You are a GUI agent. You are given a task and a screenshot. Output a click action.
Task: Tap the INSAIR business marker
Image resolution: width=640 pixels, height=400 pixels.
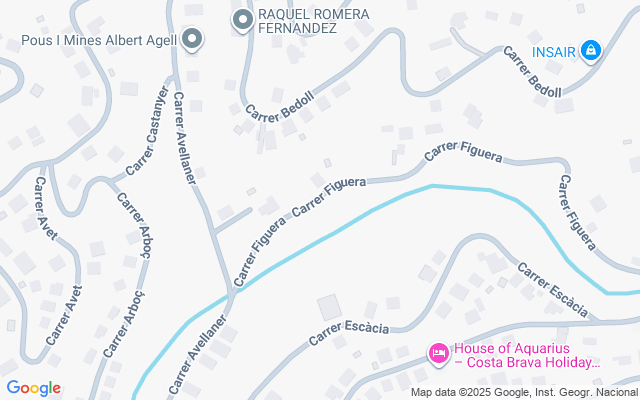(x=591, y=49)
